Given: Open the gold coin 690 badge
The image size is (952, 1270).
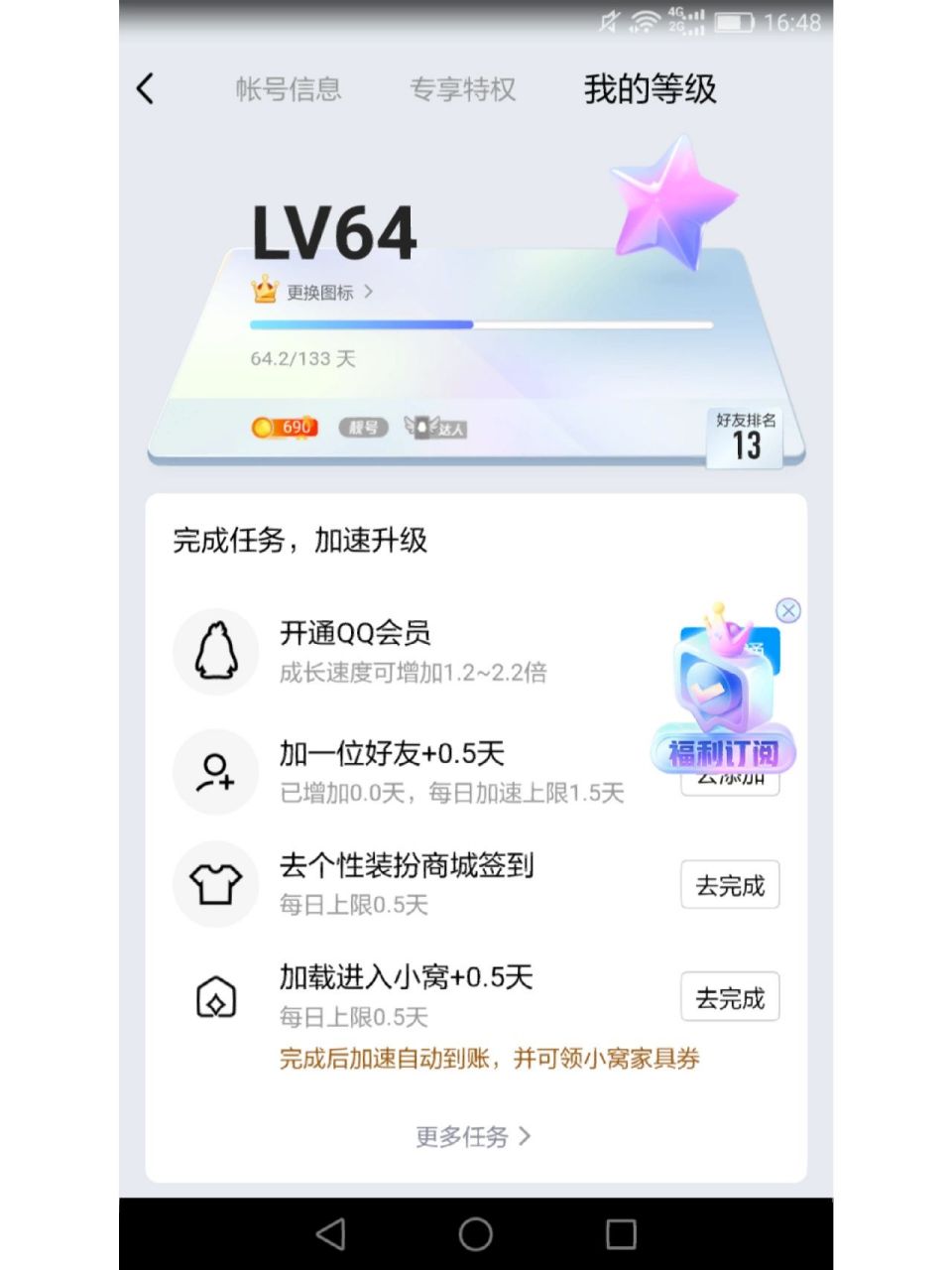Looking at the screenshot, I should point(285,426).
